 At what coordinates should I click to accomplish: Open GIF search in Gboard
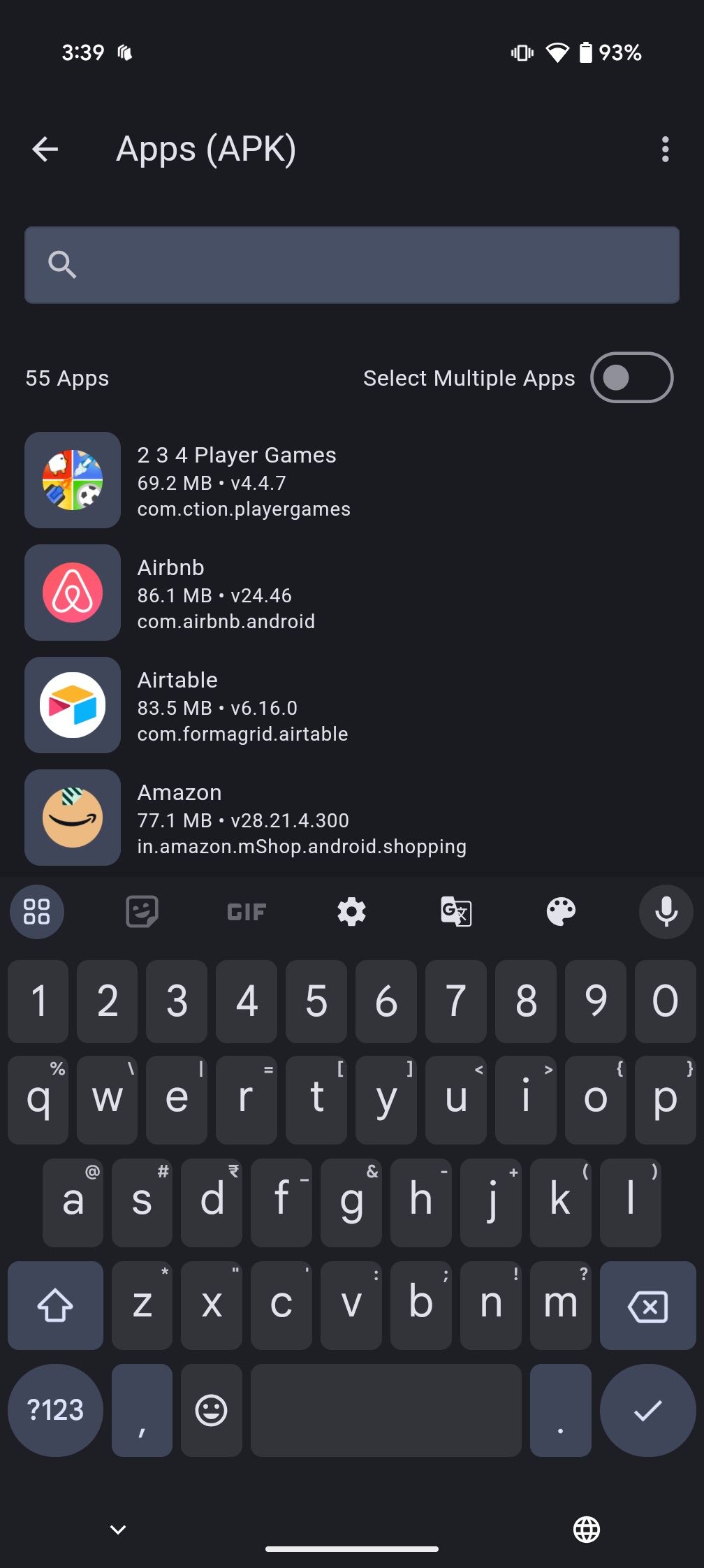(246, 912)
